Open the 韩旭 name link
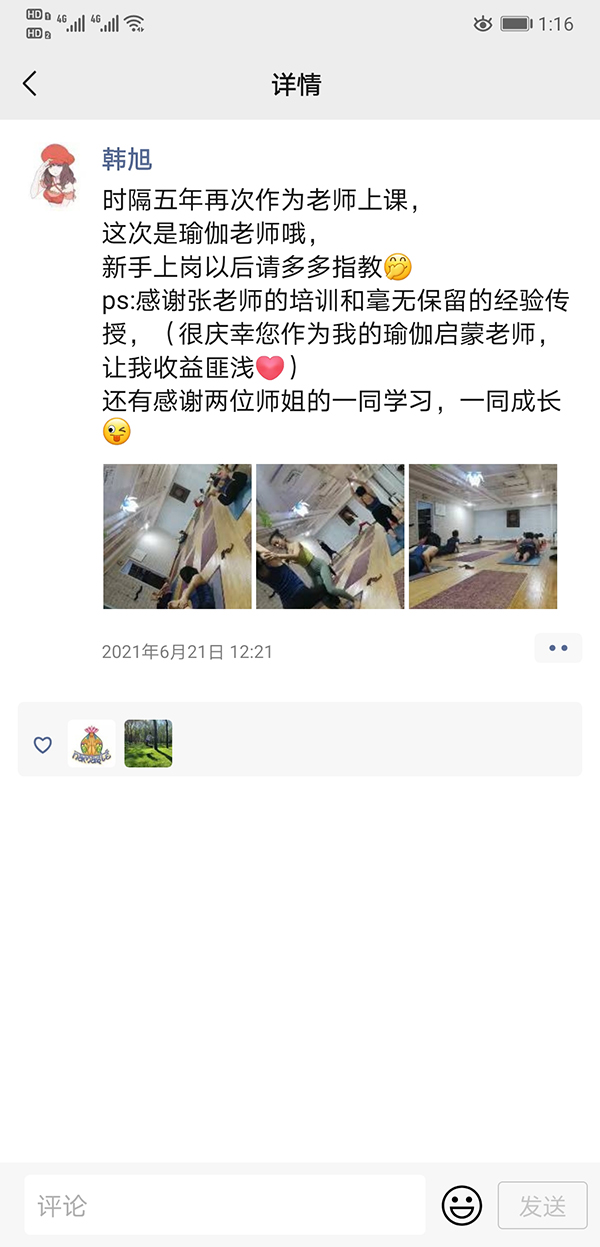 click(127, 159)
